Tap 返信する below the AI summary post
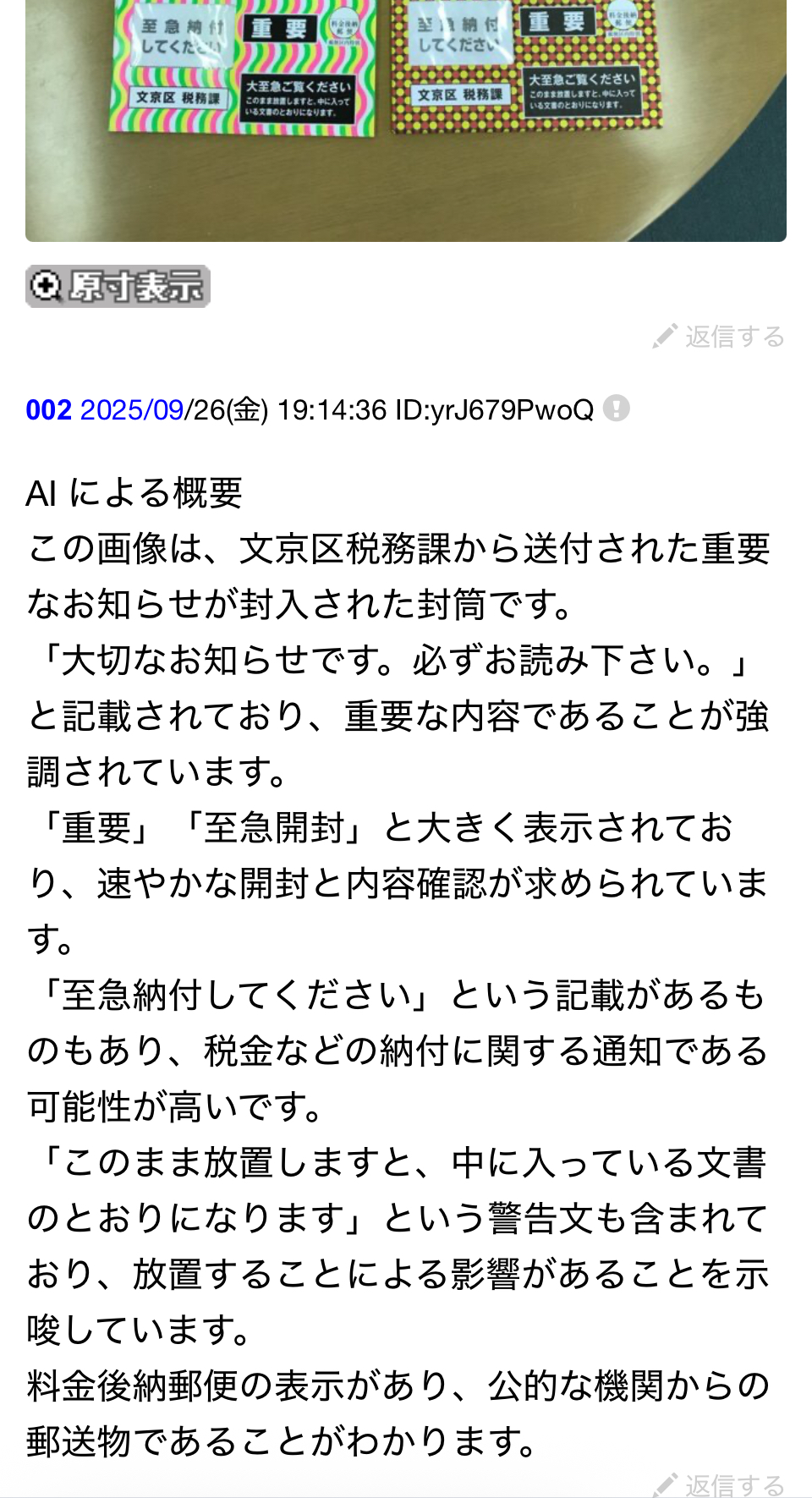 coord(719,1484)
